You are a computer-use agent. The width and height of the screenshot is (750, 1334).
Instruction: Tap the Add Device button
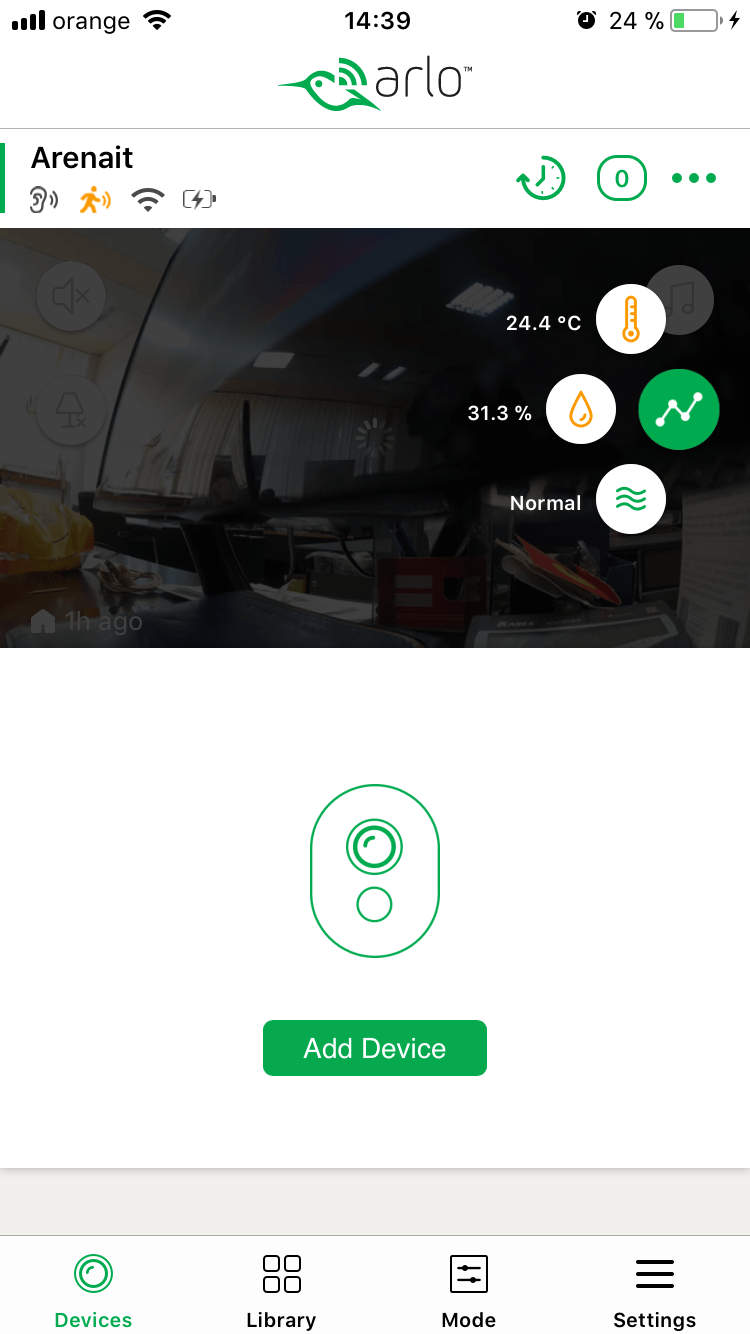tap(374, 1048)
